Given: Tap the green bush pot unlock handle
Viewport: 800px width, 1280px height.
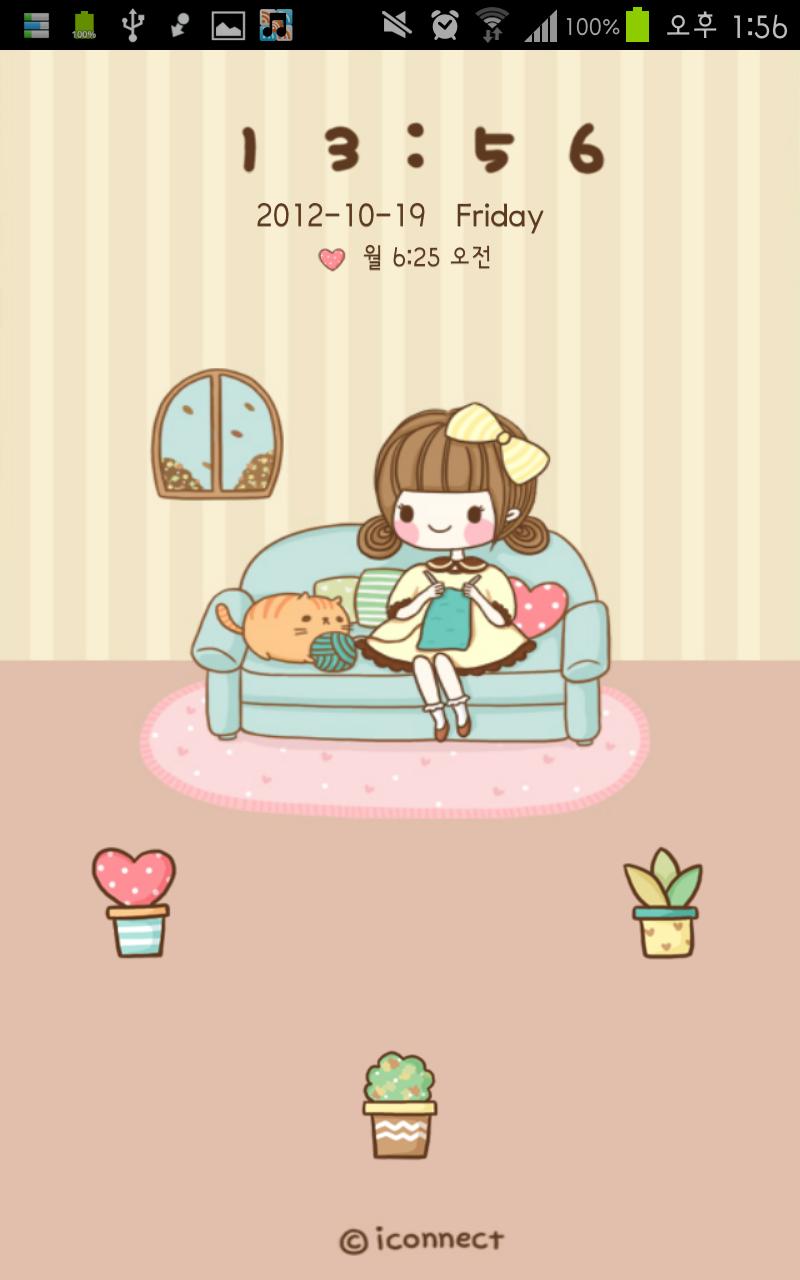Looking at the screenshot, I should [400, 1106].
